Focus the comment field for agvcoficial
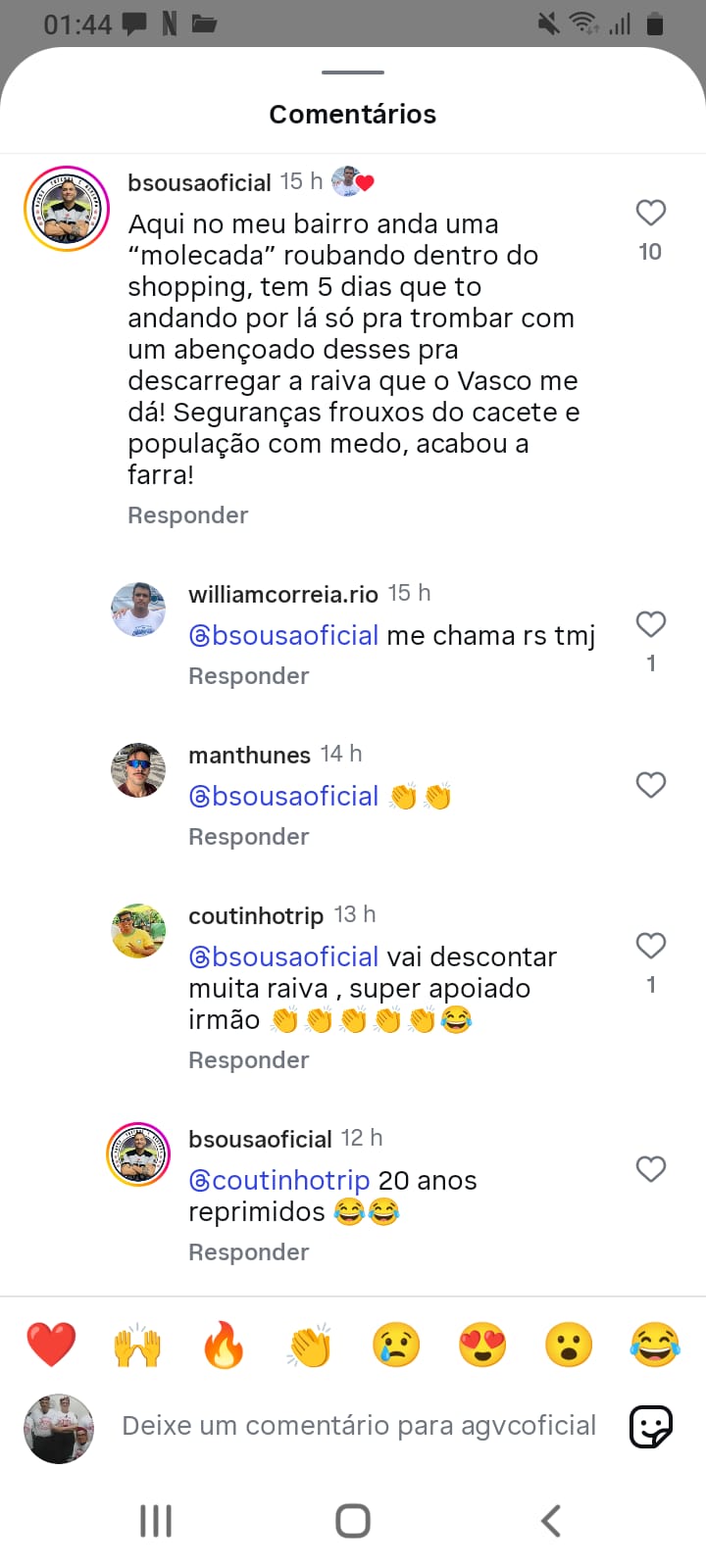The height and width of the screenshot is (1568, 706). 359,1426
